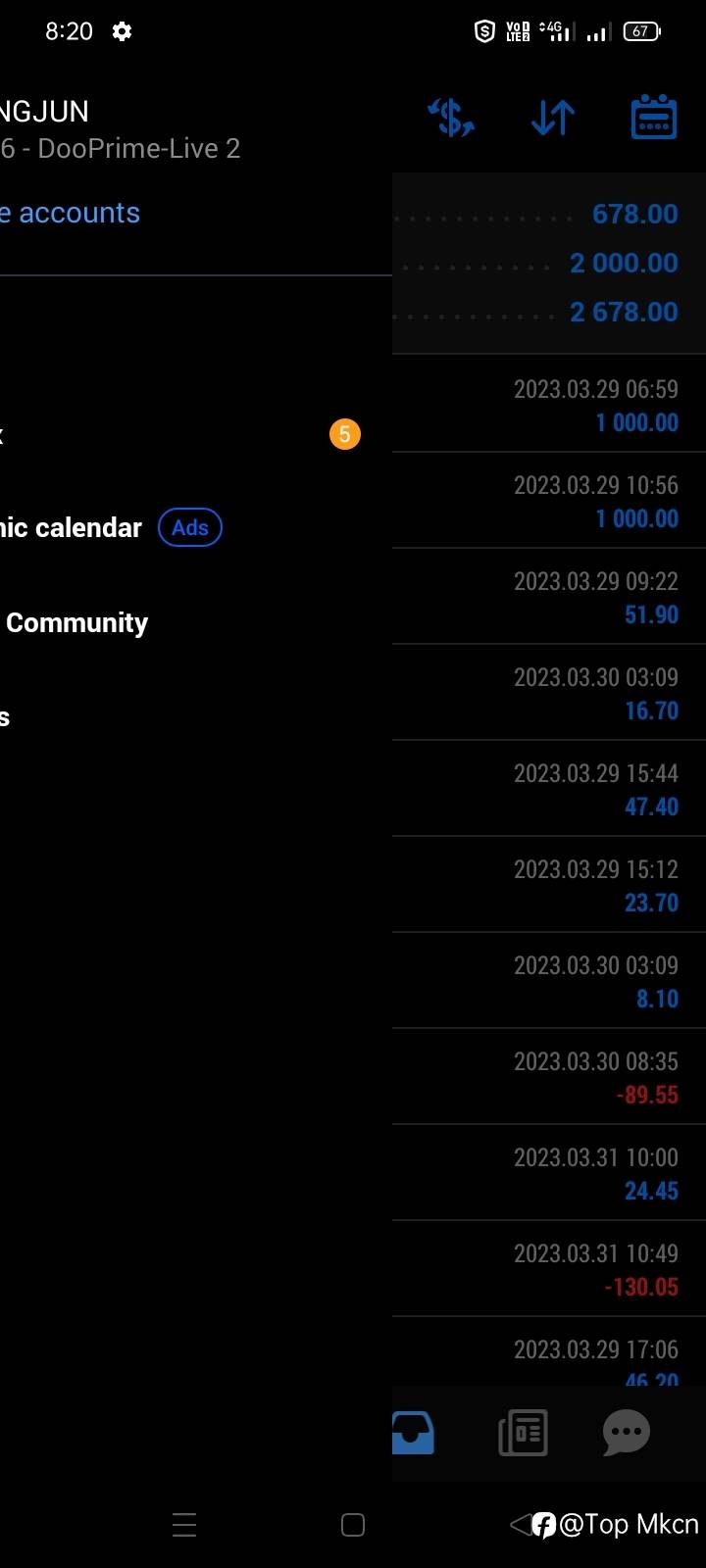Select the 2023.03.31 10:49 entry showing -130.05
The width and height of the screenshot is (706, 1568).
(549, 1268)
